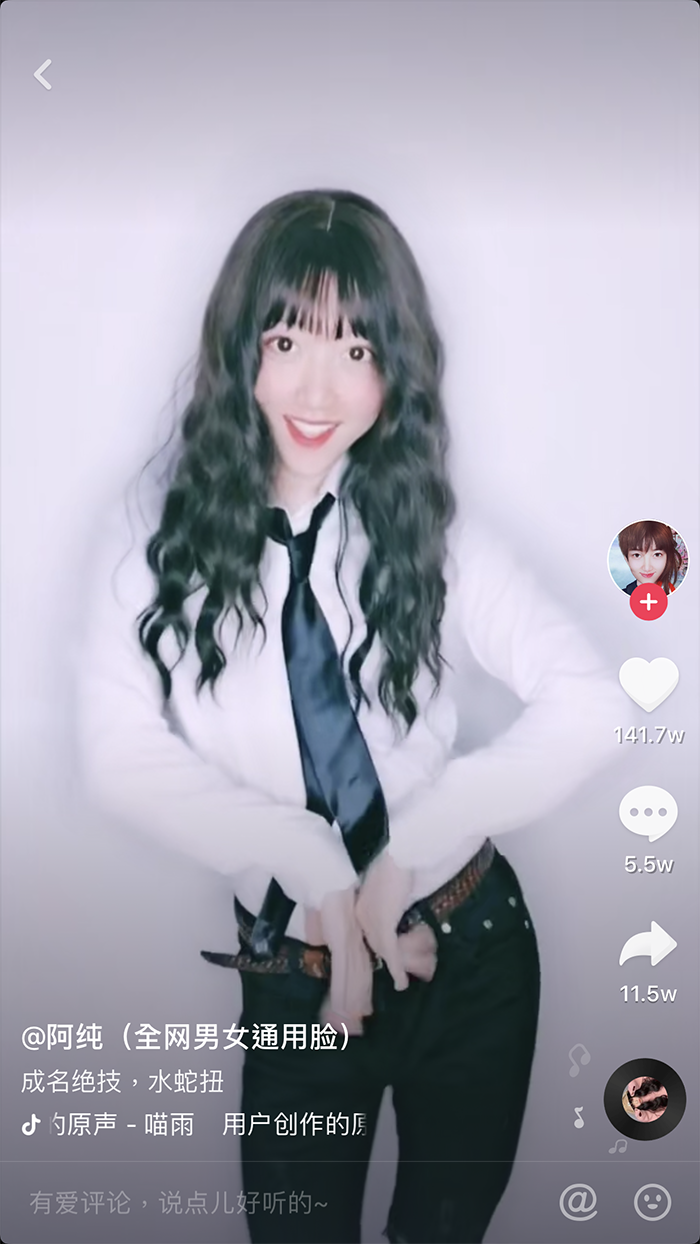The height and width of the screenshot is (1244, 700).
Task: Mention someone with the @ icon
Action: coord(578,1201)
